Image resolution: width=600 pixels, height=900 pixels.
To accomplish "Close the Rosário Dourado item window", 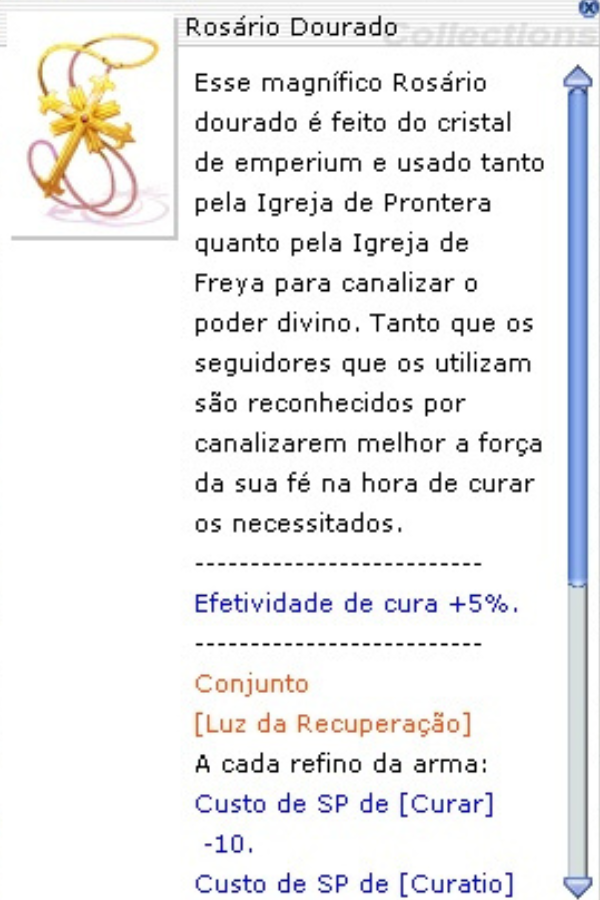I will coord(589,6).
